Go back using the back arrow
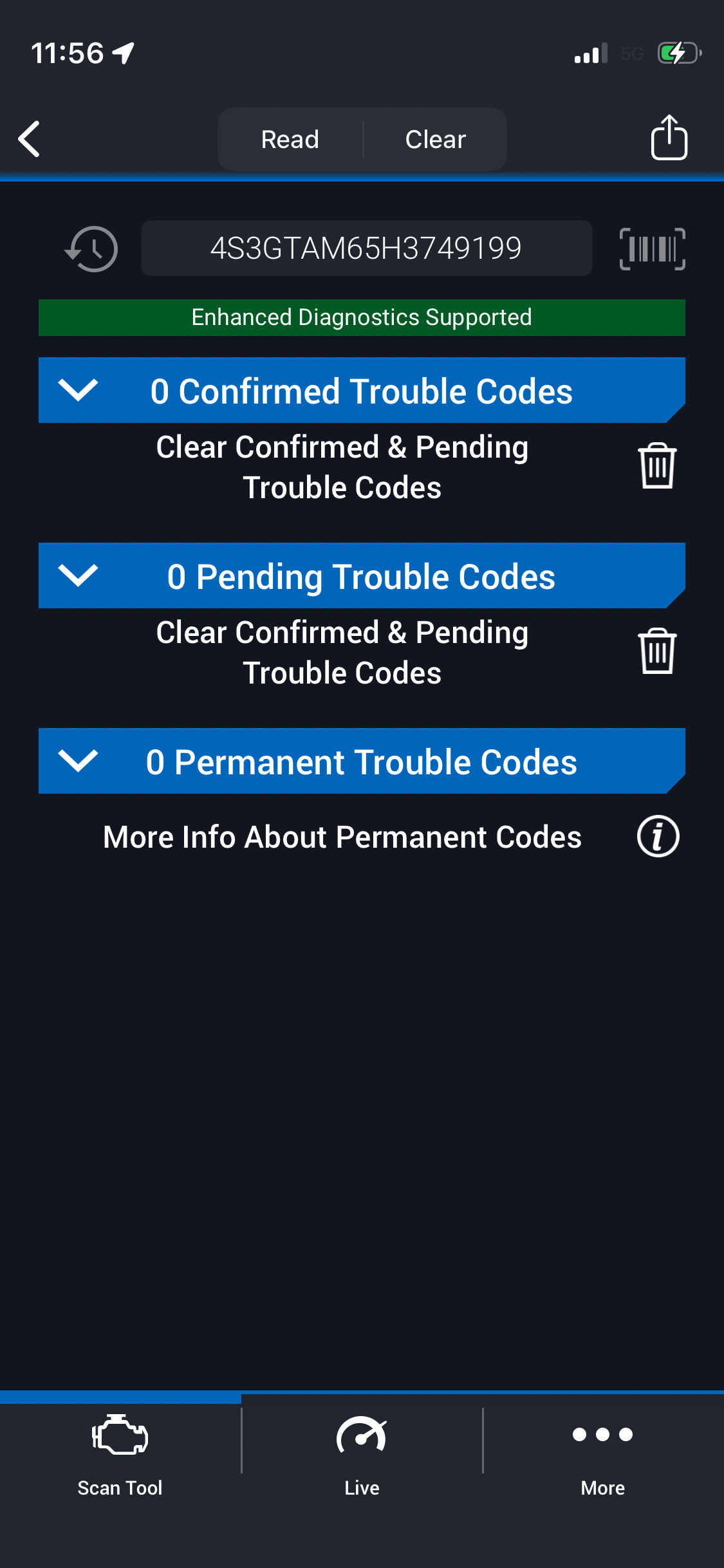The image size is (724, 1568). tap(30, 139)
